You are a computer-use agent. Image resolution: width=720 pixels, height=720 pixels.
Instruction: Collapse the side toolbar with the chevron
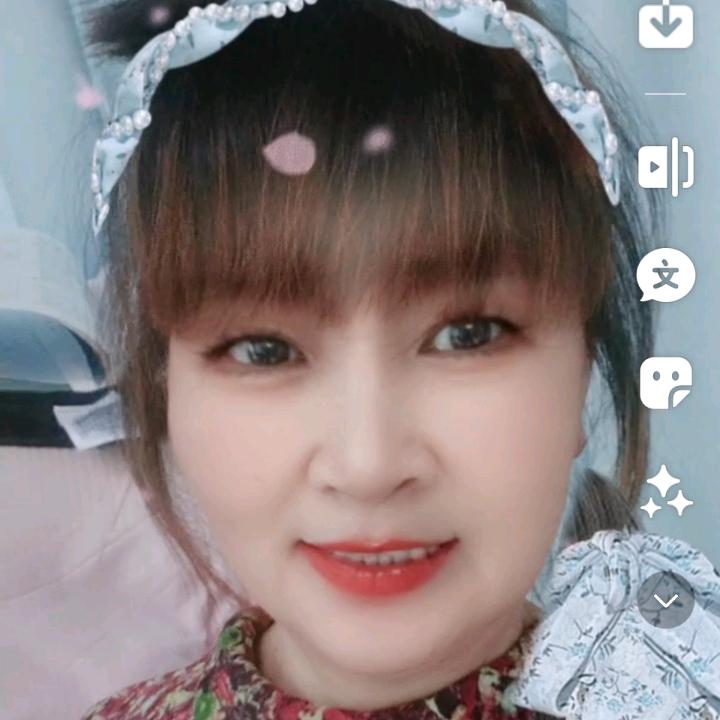(x=666, y=600)
